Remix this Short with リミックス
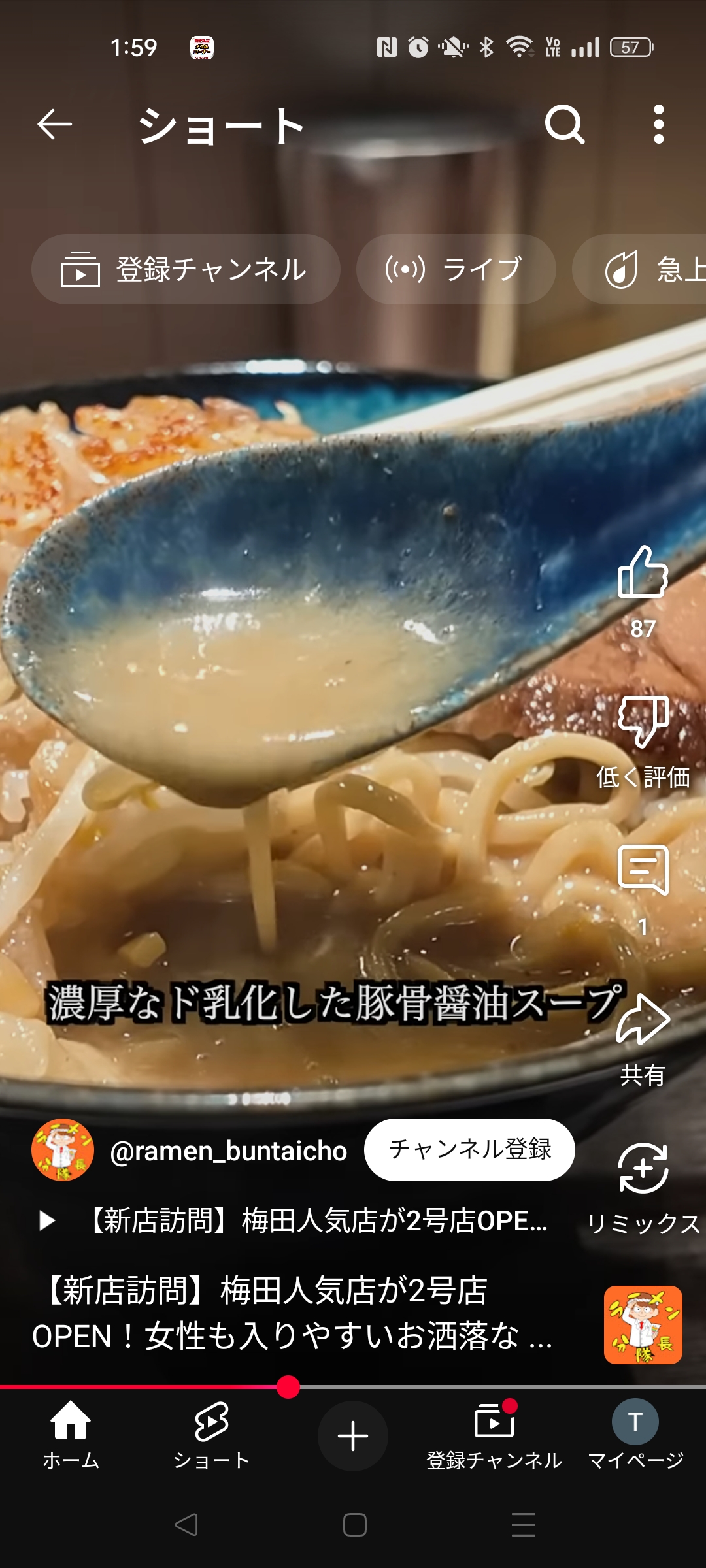 [643, 1169]
